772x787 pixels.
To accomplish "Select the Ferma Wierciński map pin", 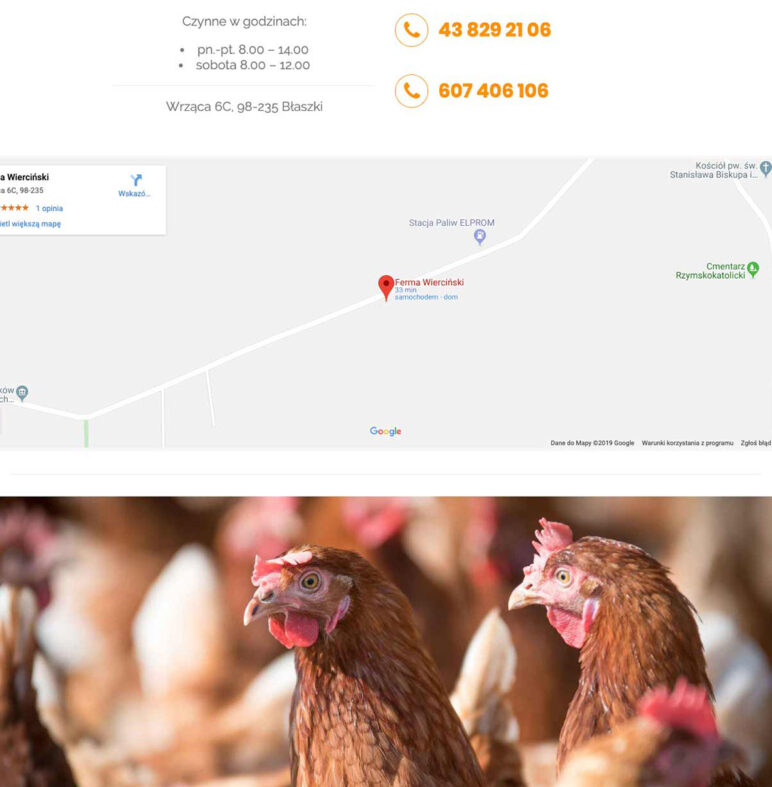I will (x=386, y=287).
